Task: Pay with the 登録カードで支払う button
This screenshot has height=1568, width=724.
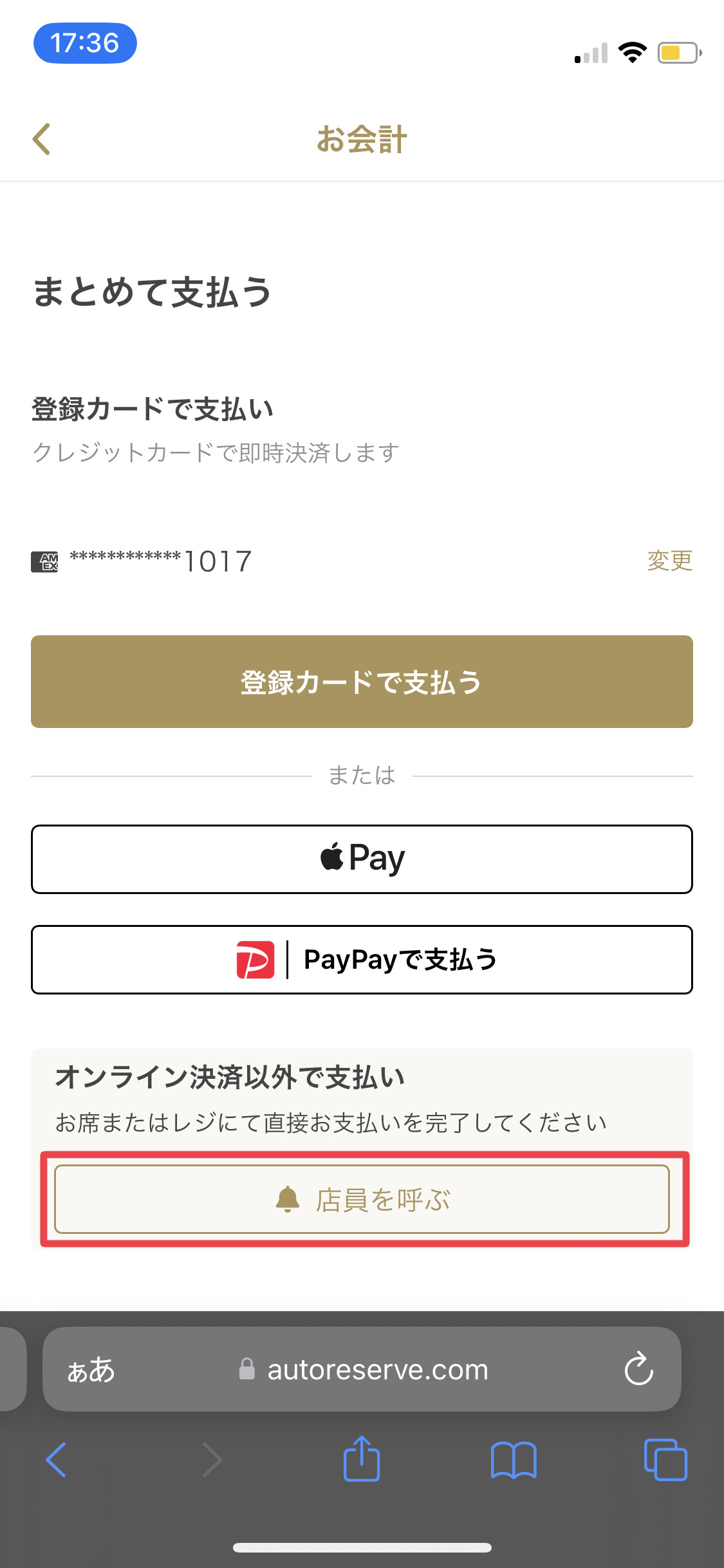Action: point(362,682)
